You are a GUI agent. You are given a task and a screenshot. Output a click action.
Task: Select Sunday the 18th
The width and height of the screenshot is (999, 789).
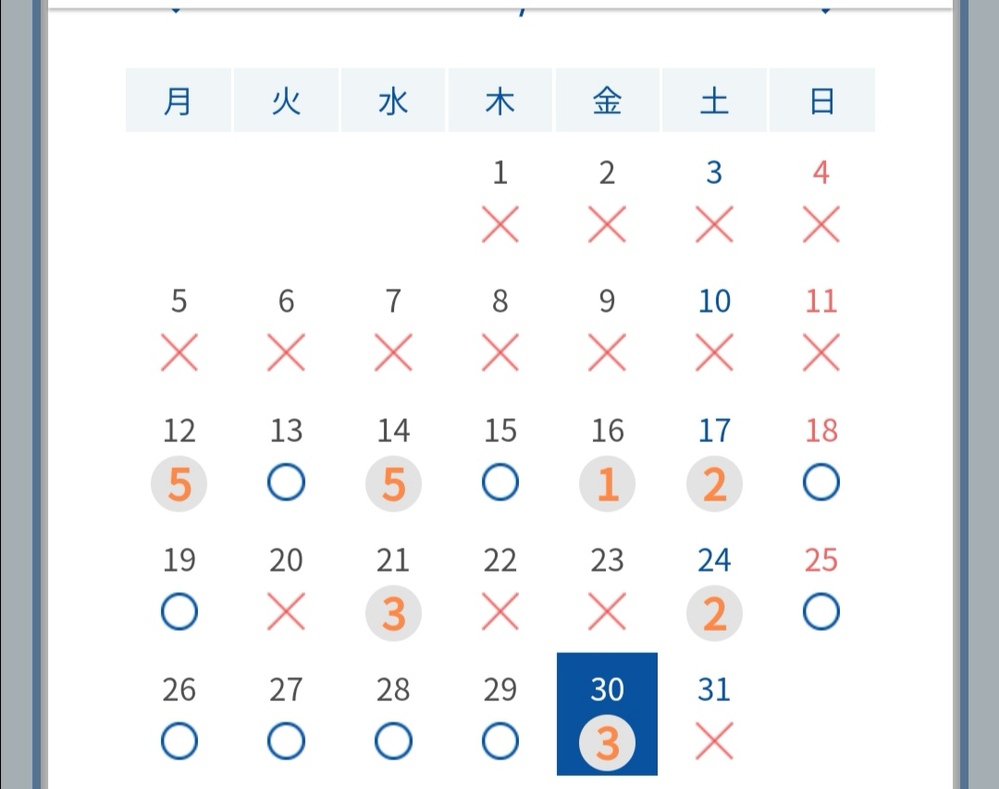coord(821,484)
